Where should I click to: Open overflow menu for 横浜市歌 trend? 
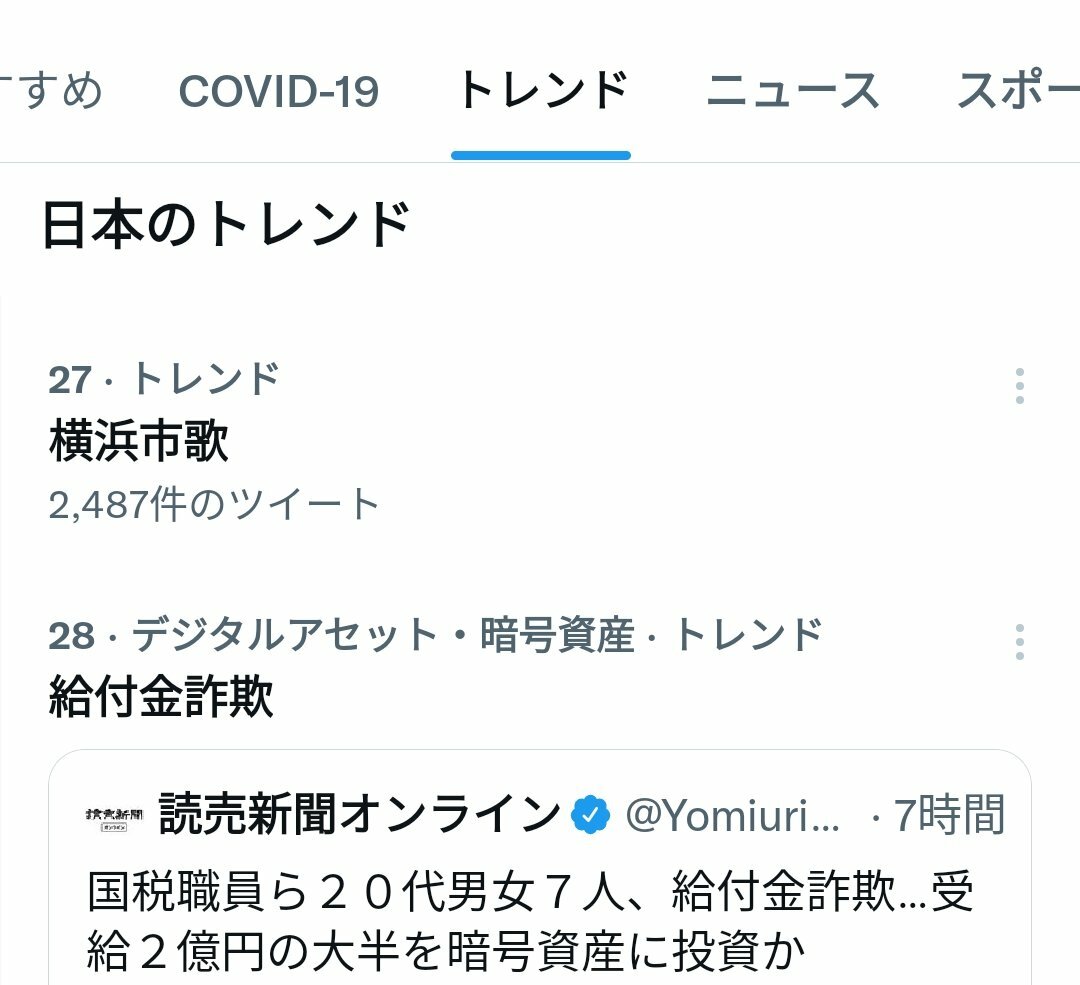pos(1019,386)
